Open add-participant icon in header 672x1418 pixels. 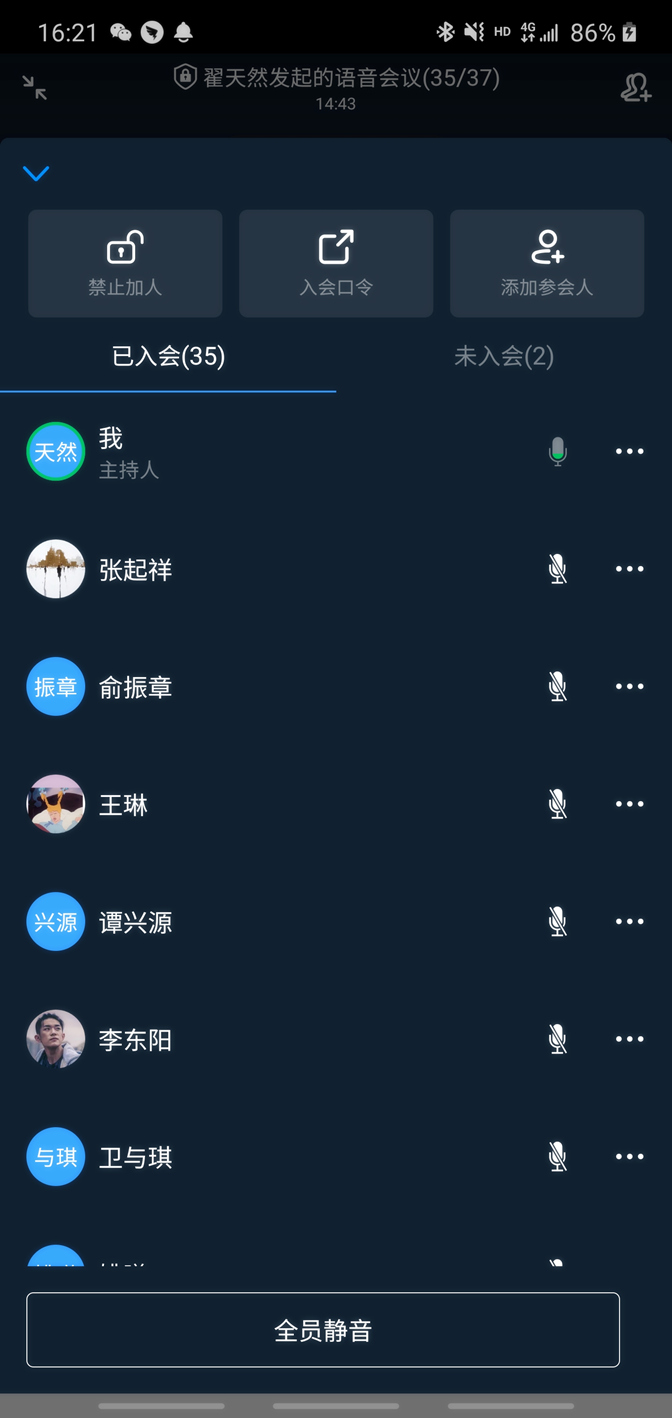click(636, 88)
